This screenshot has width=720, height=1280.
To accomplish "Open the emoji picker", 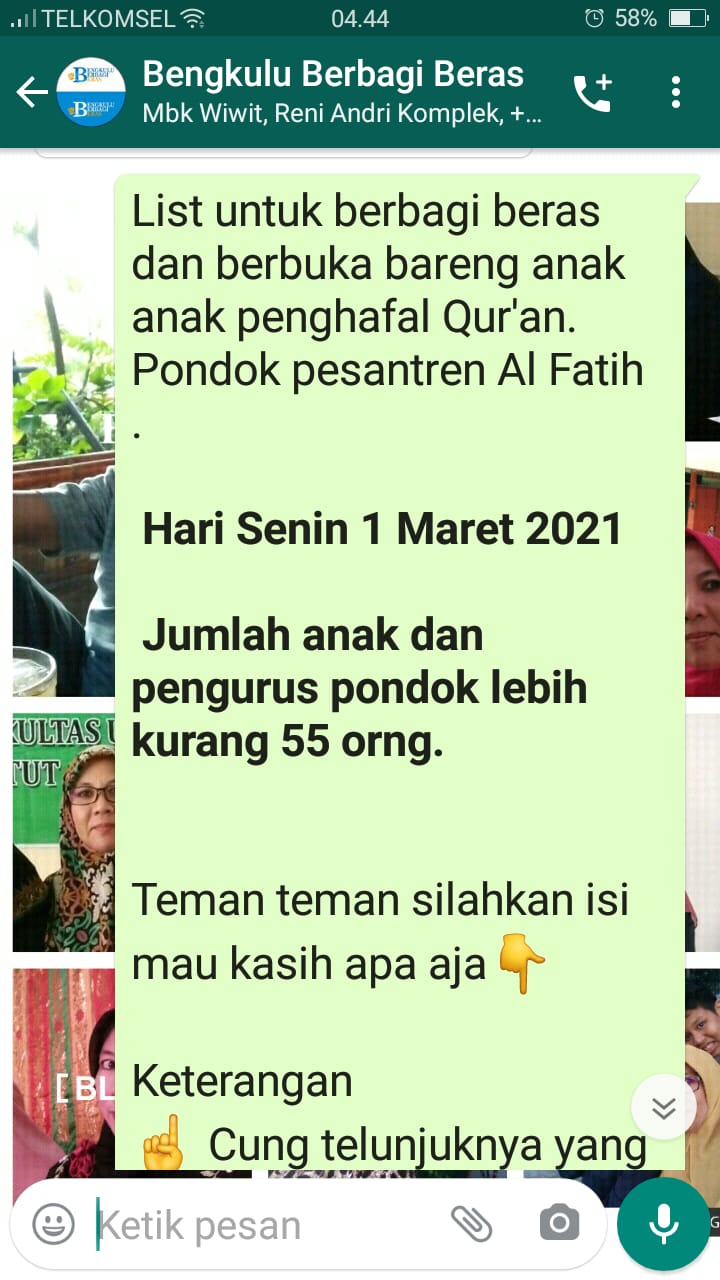I will 53,1224.
